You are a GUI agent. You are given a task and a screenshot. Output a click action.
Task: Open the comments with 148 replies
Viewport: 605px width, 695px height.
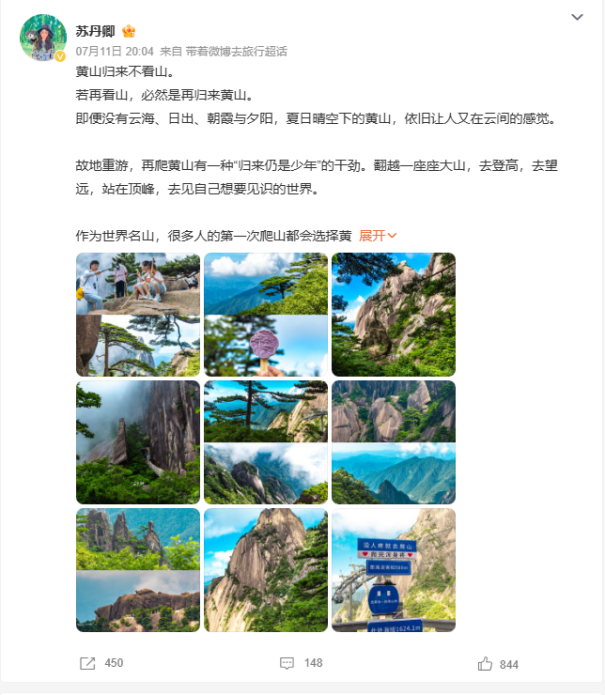pyautogui.click(x=302, y=662)
